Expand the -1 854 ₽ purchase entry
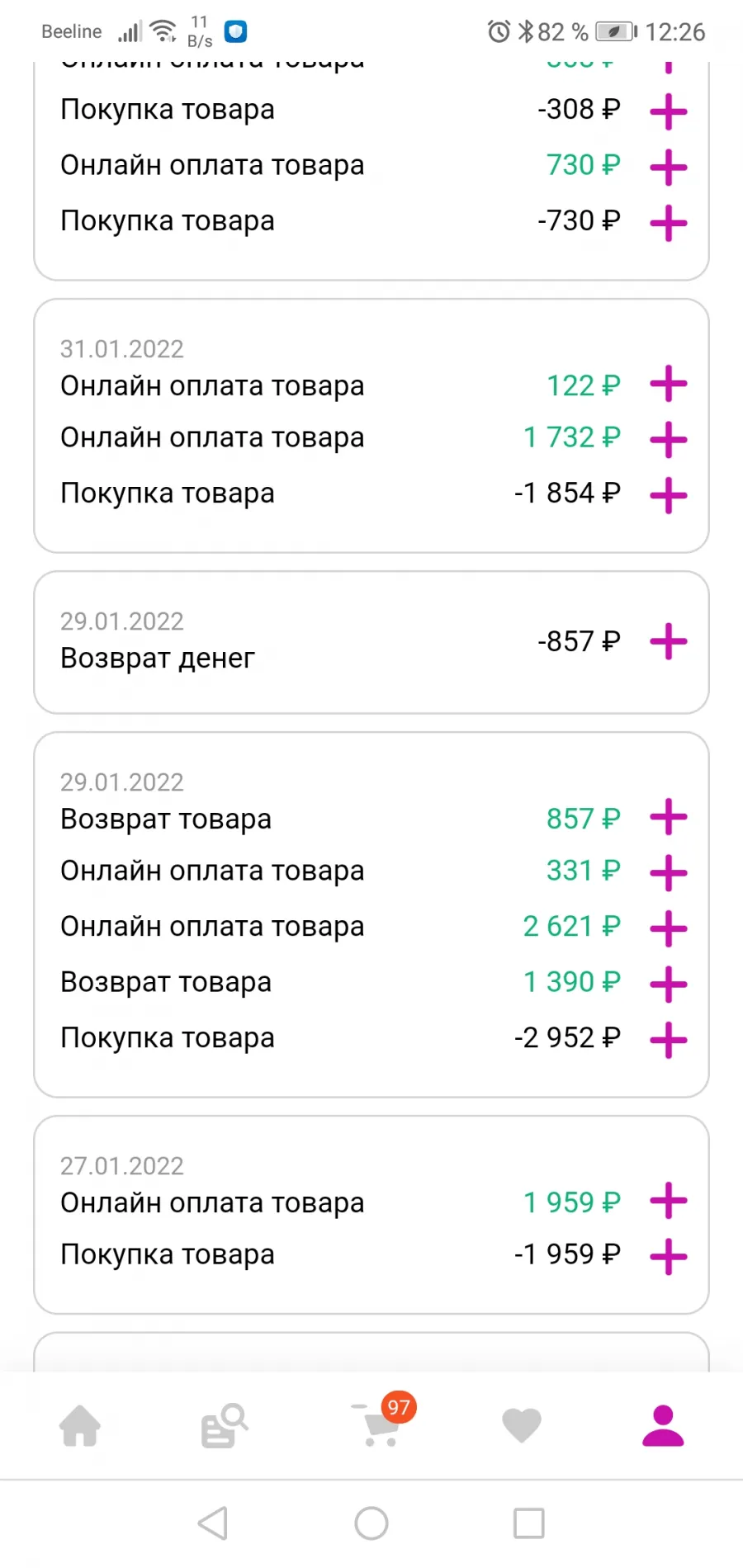743x1568 pixels. [x=669, y=495]
